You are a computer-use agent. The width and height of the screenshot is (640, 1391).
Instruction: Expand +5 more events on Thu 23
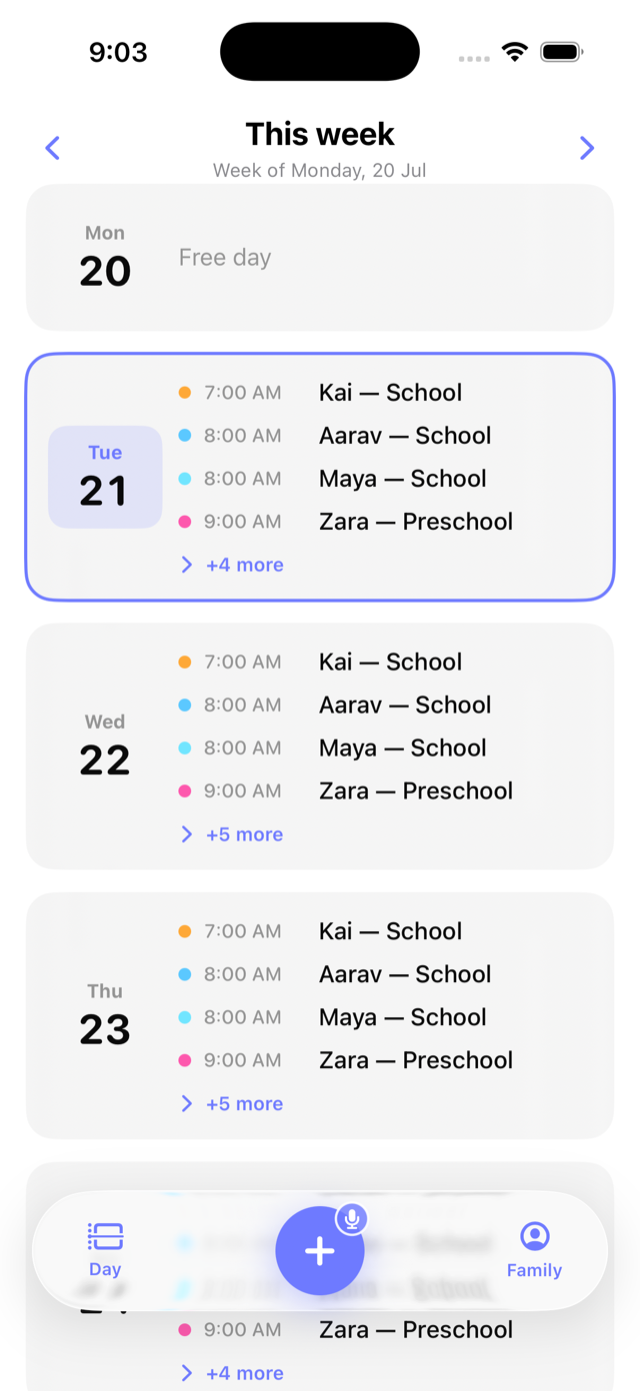coord(232,1104)
